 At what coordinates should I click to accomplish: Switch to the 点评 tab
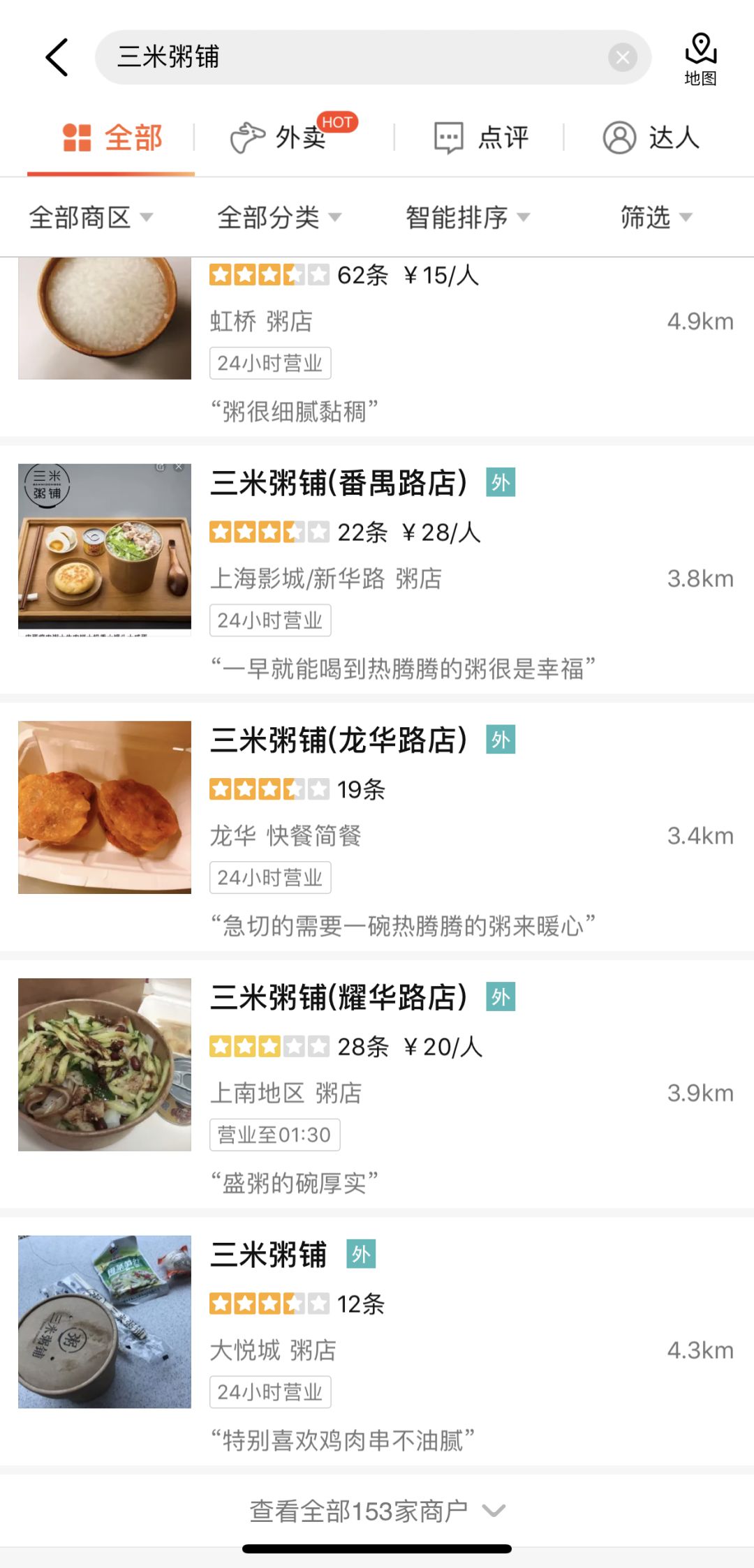coord(482,137)
